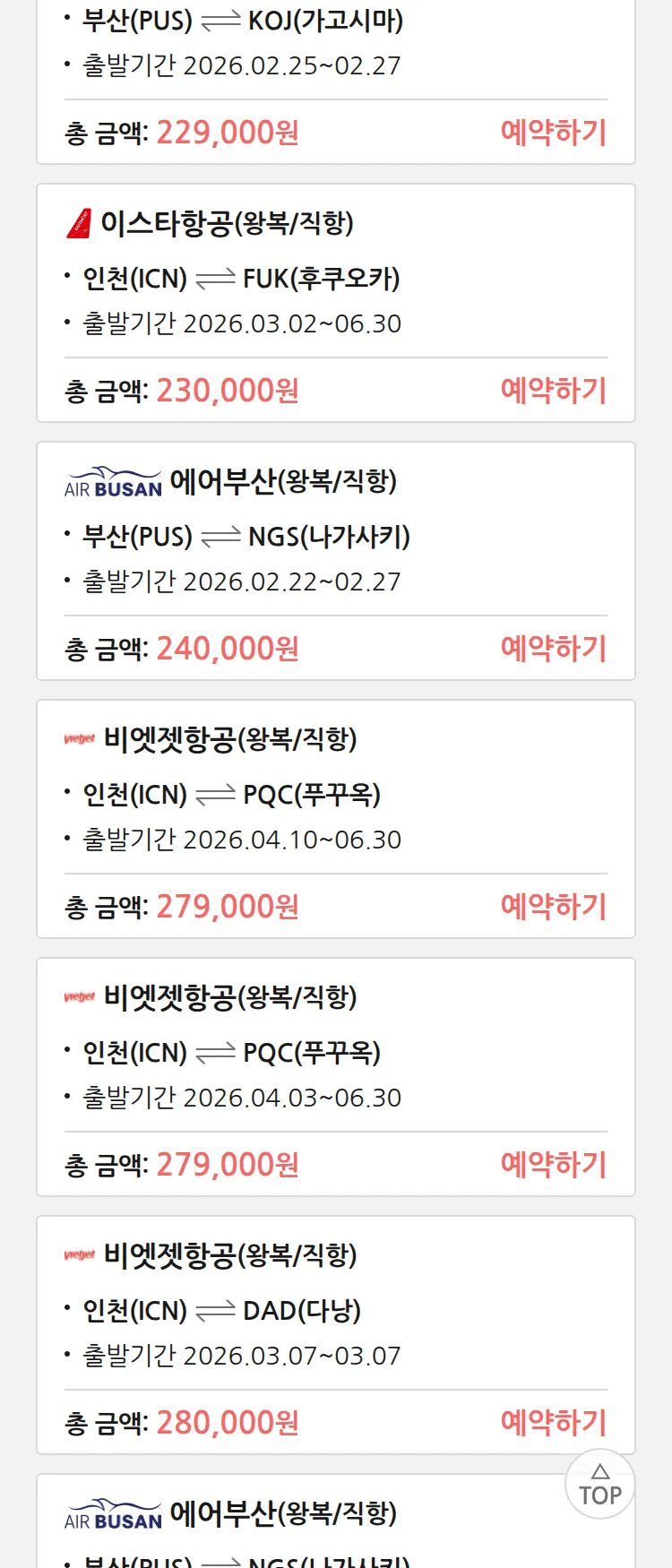Reserve the 280,000원 Incheon–Da Nang flight
Image resolution: width=672 pixels, height=1568 pixels.
[x=553, y=1423]
